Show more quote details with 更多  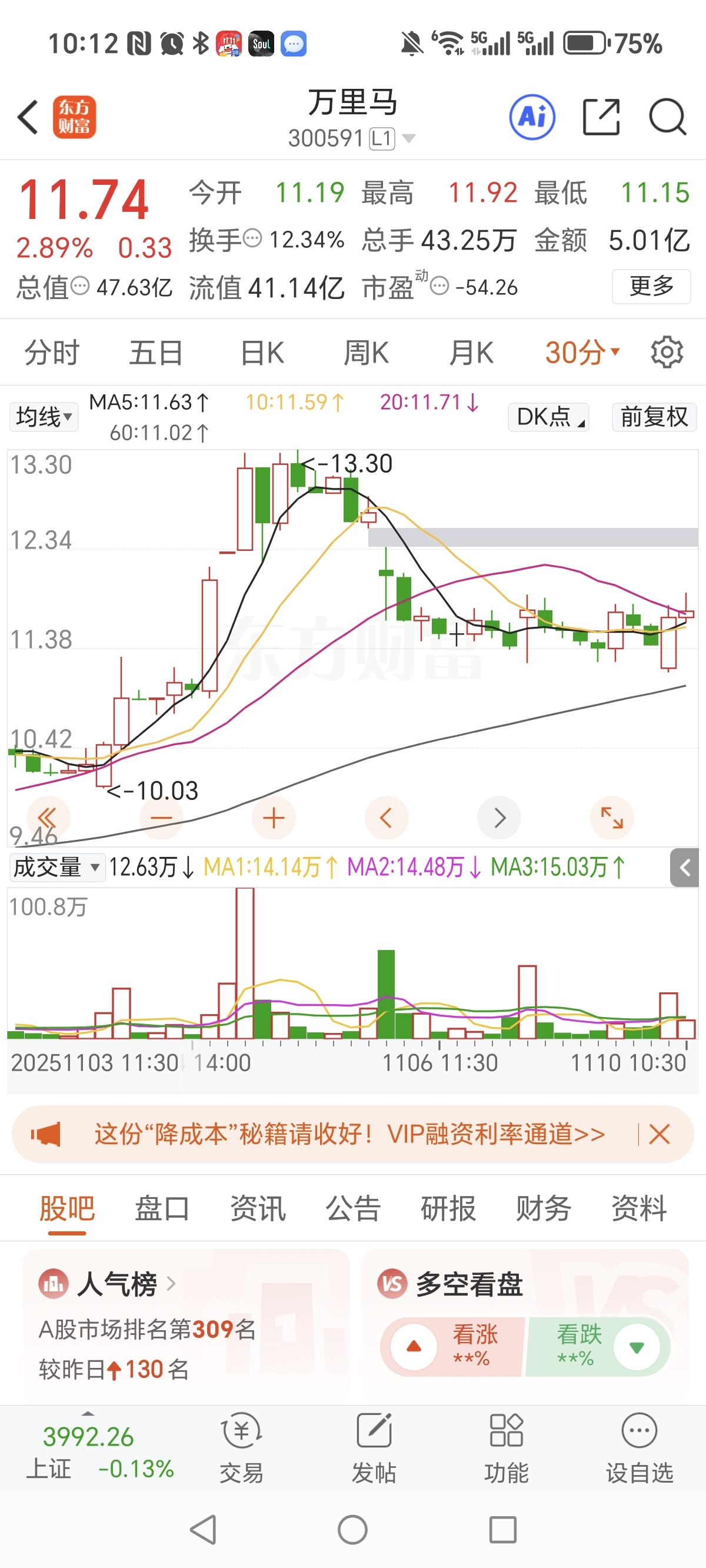pos(651,286)
